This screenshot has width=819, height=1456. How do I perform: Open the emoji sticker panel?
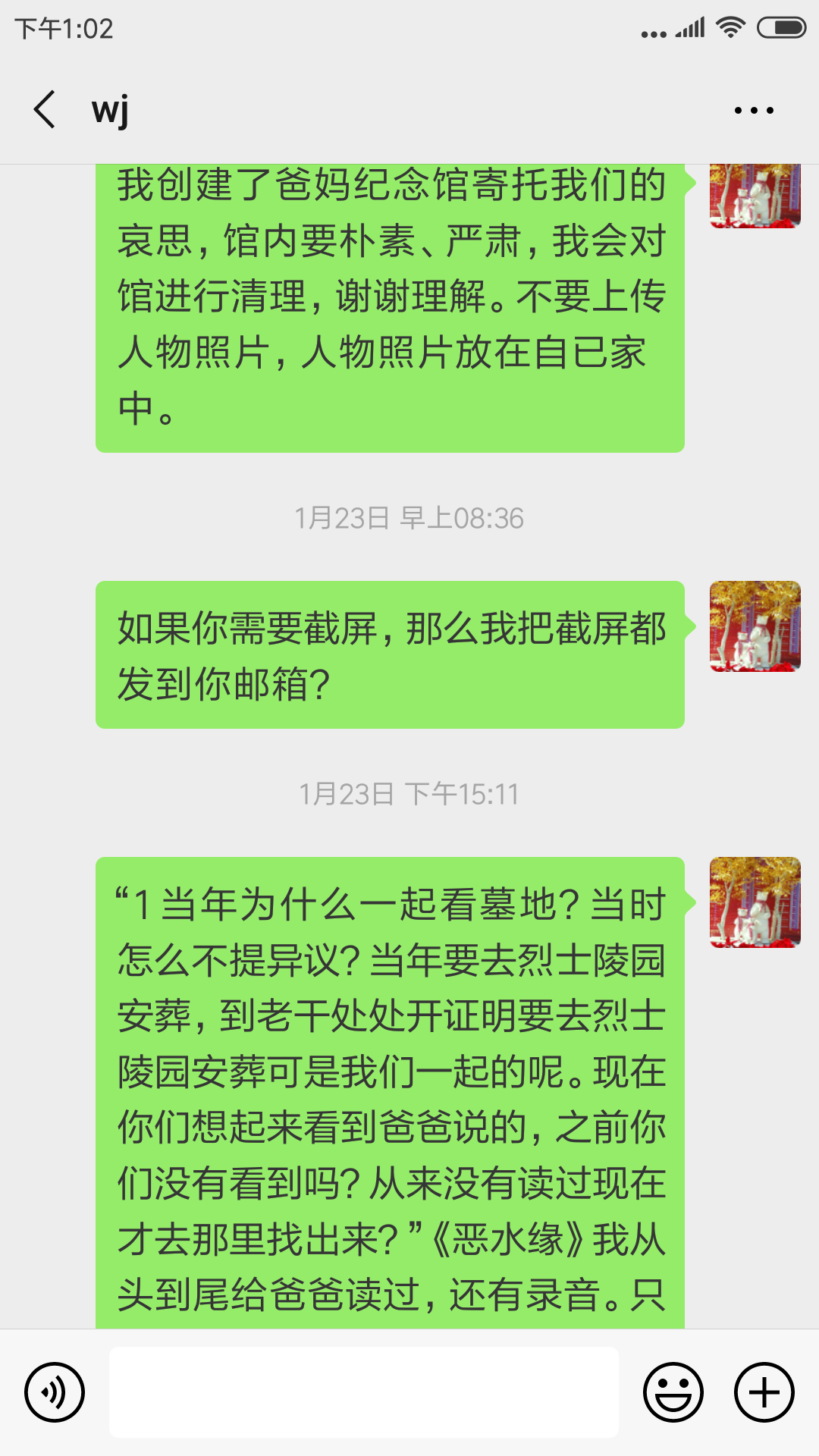tap(673, 1392)
